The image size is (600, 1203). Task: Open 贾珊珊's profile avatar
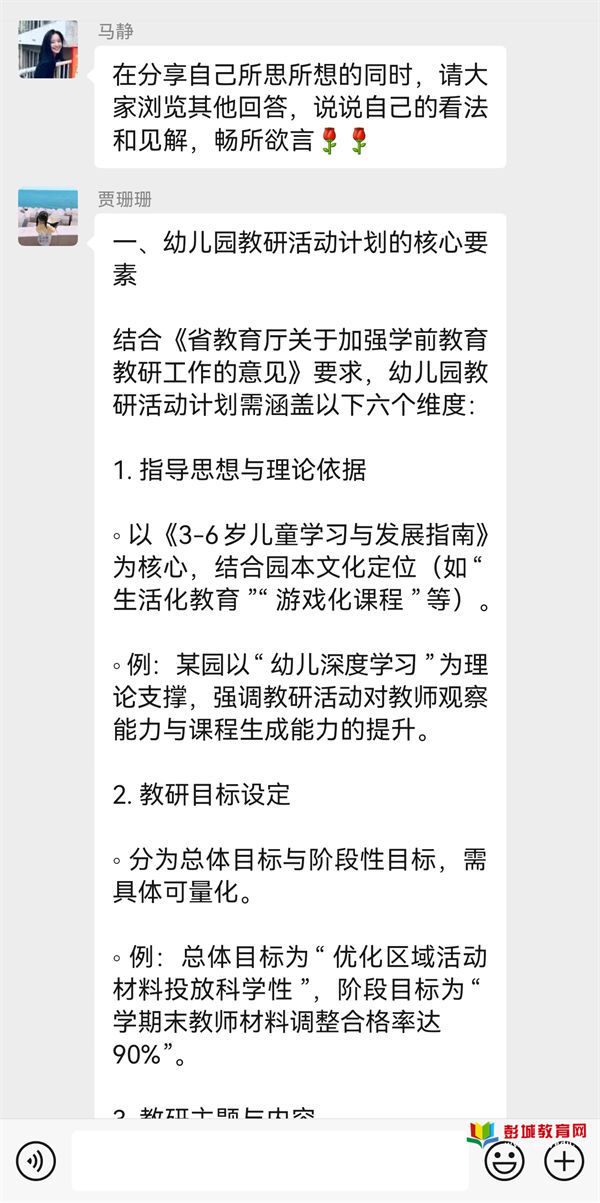coord(48,217)
